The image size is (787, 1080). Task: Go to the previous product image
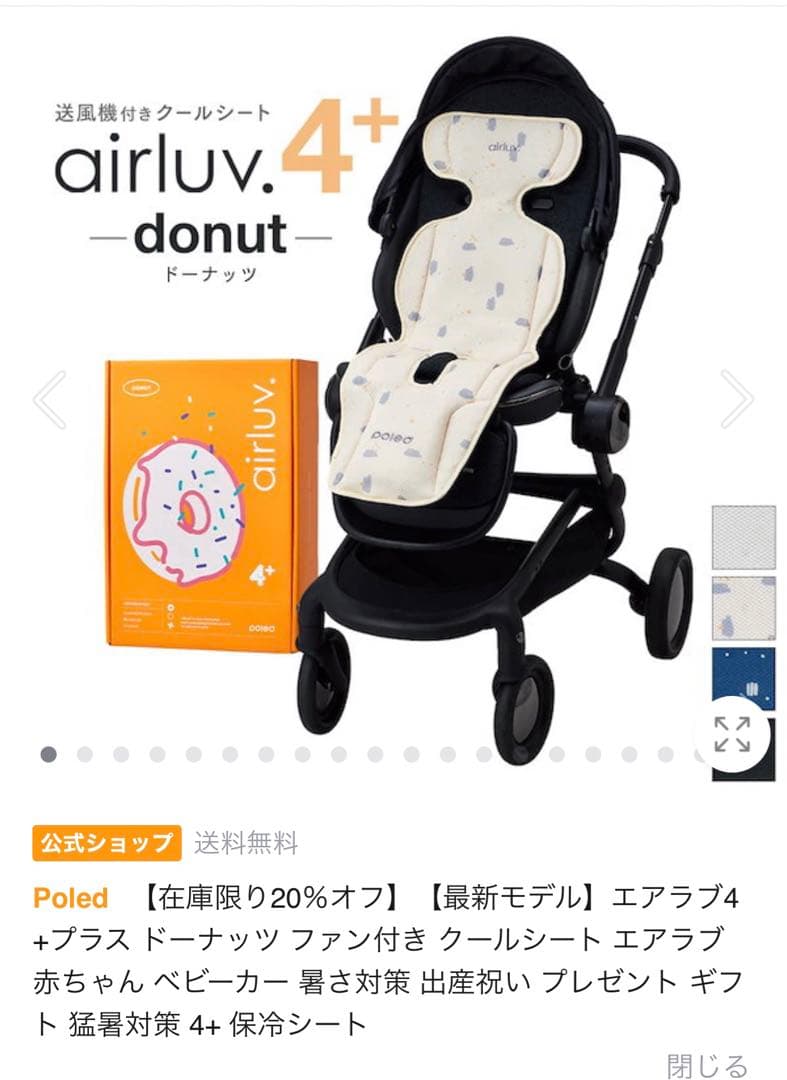coord(48,399)
